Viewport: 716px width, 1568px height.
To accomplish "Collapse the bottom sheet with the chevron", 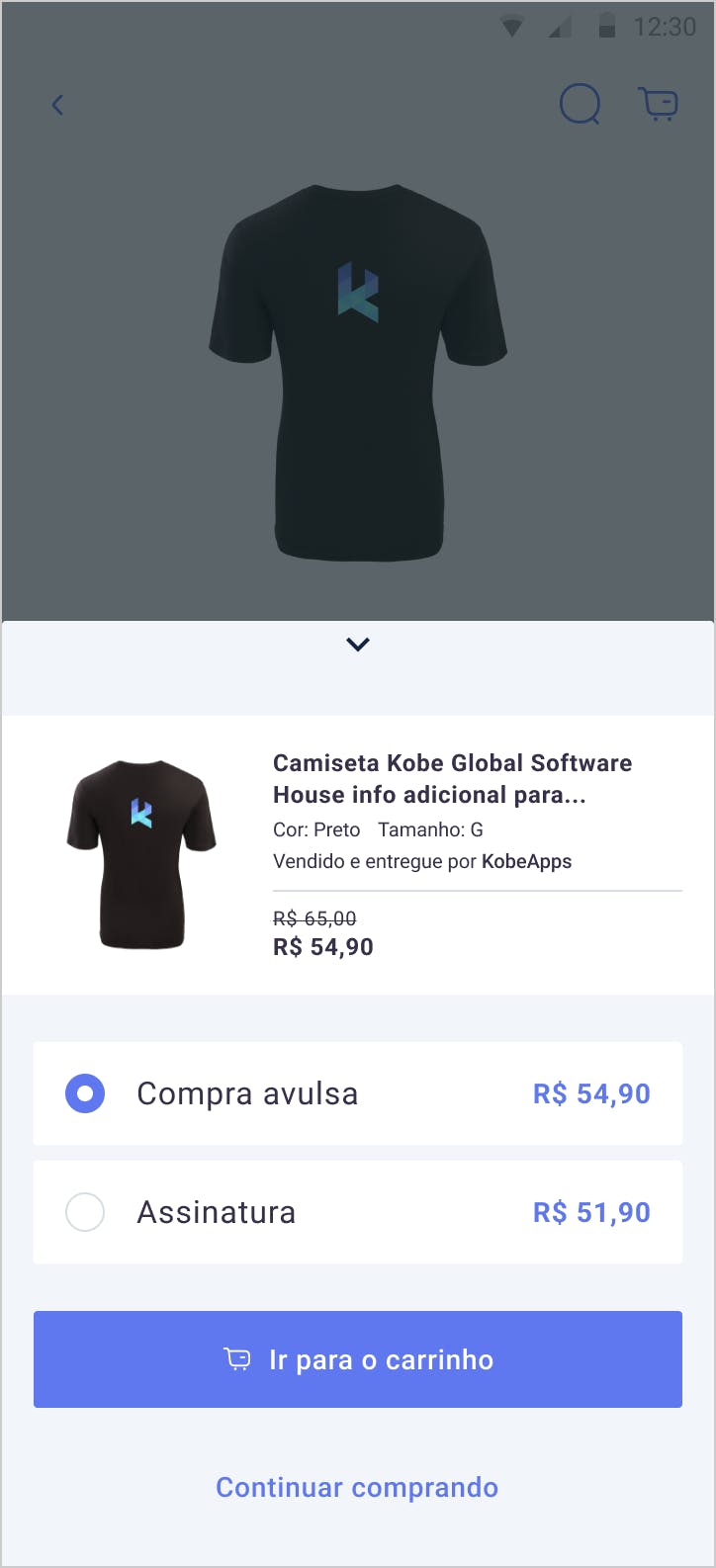I will (358, 645).
